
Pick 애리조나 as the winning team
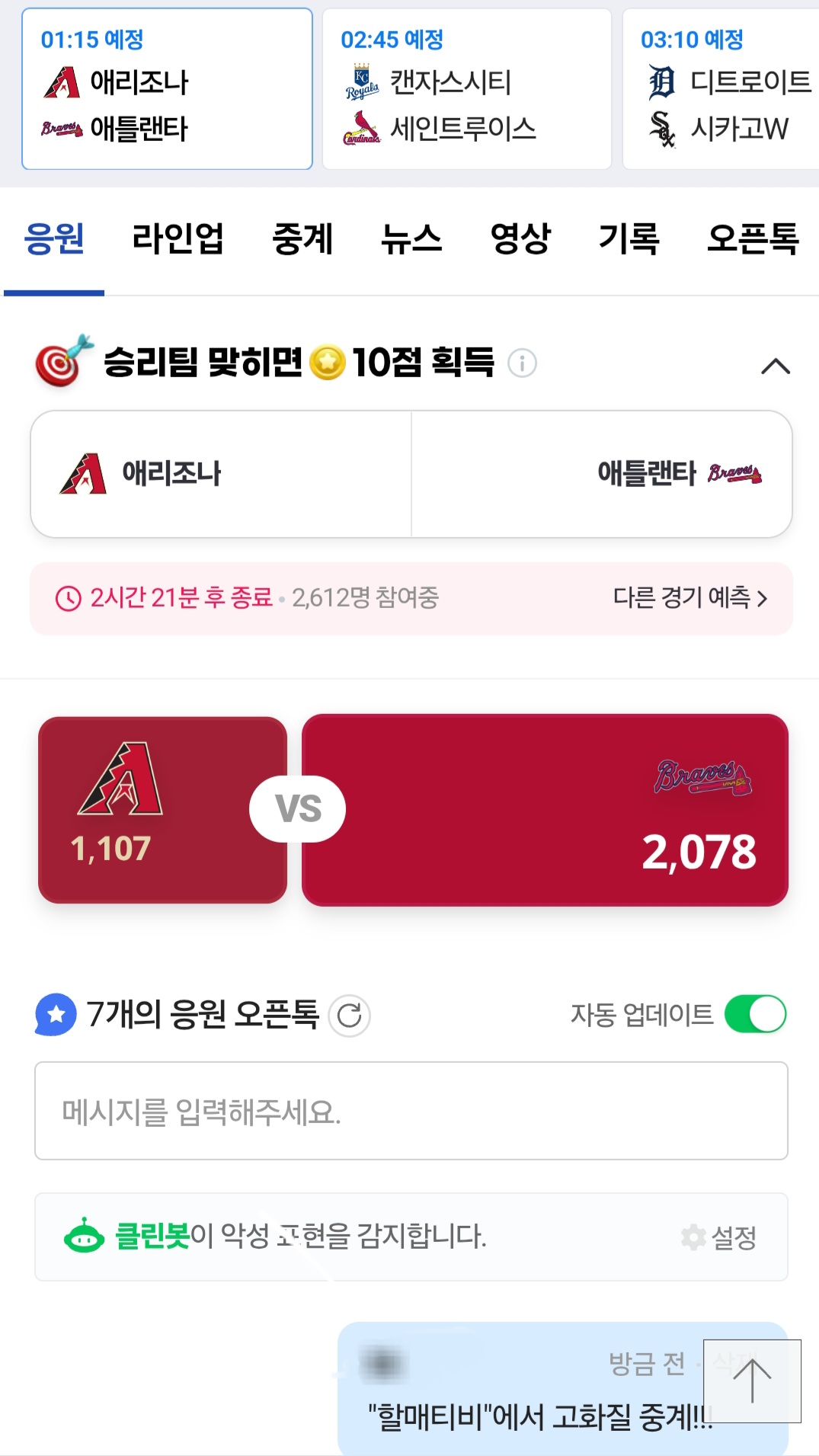[x=221, y=474]
